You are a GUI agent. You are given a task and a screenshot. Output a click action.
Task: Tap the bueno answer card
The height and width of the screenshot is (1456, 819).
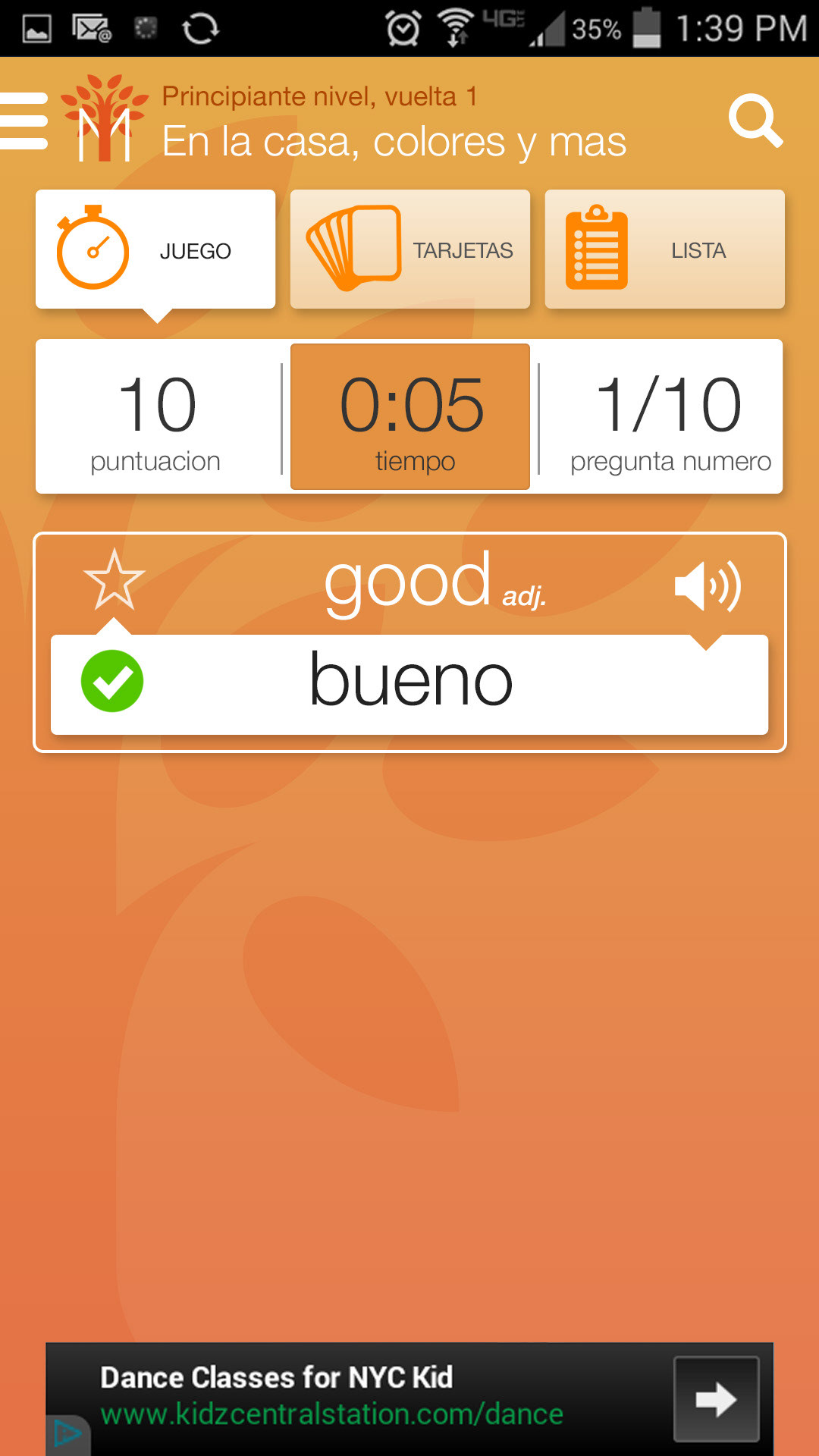point(409,683)
